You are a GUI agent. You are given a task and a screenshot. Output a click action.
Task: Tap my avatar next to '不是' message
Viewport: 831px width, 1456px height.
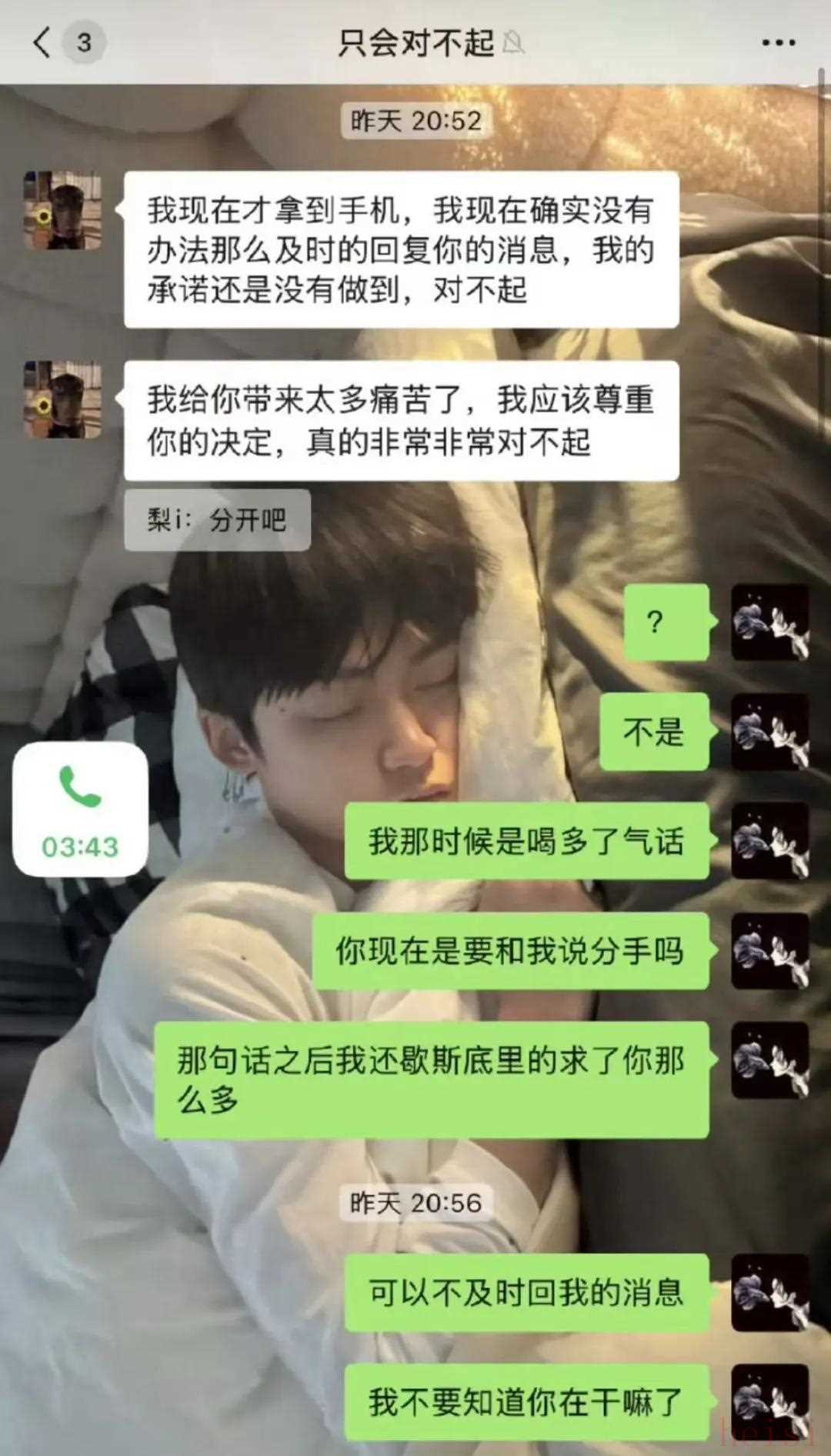[x=769, y=731]
